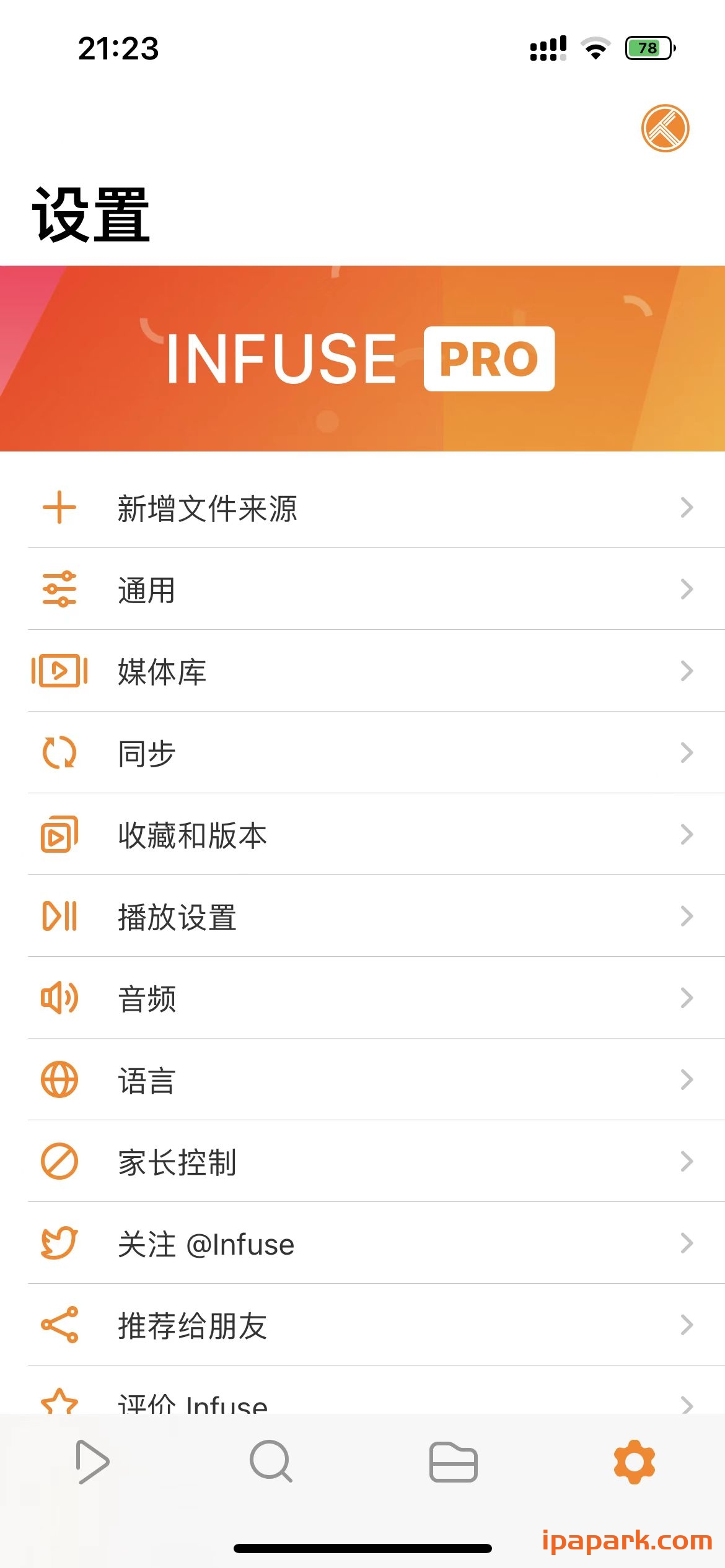Select the Playback Settings play-pause icon

[x=59, y=916]
